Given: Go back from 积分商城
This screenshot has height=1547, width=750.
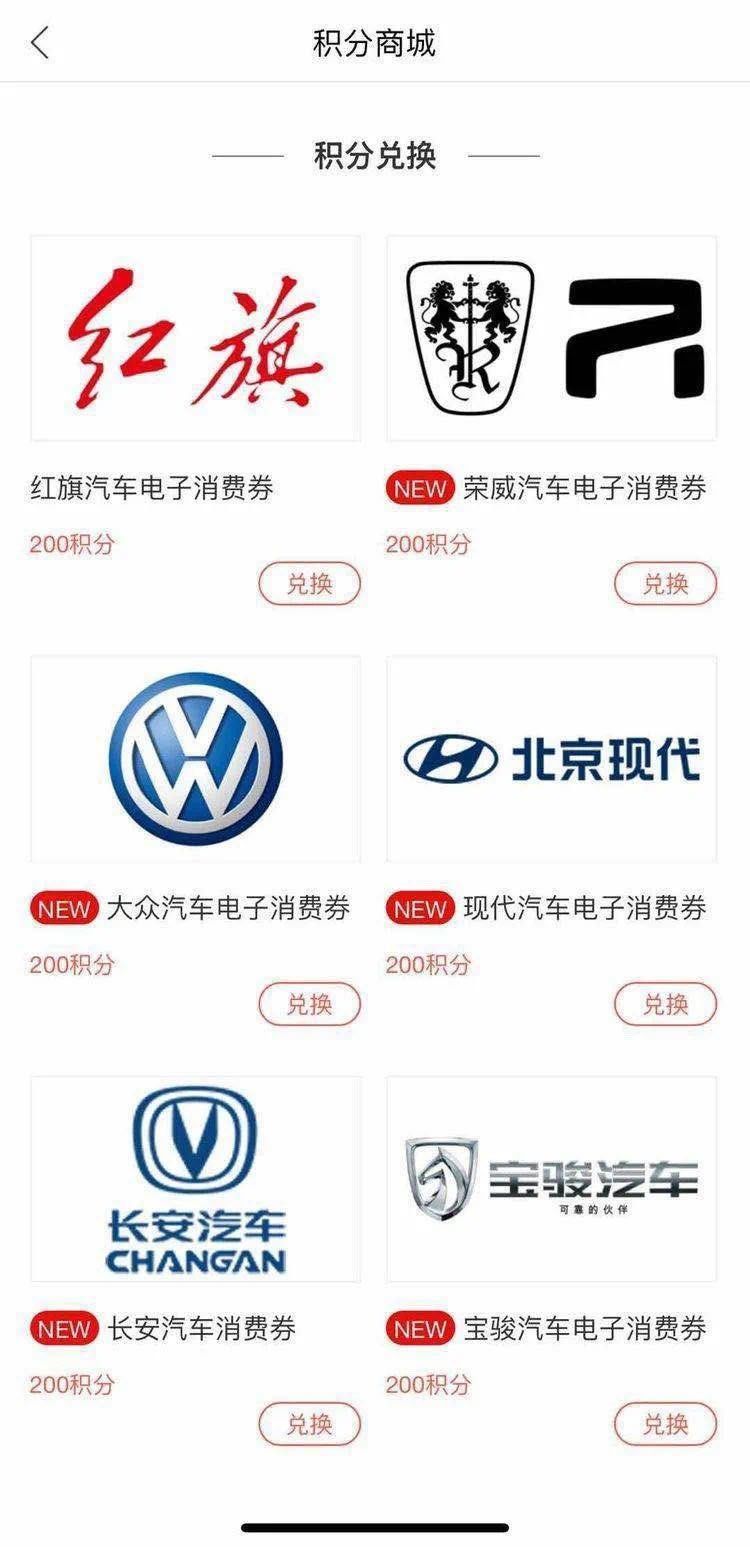Looking at the screenshot, I should coord(40,43).
